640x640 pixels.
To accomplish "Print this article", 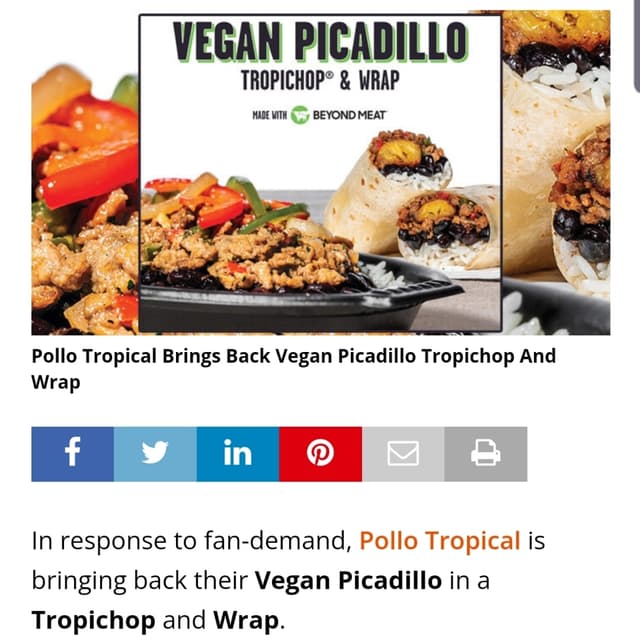I will (x=485, y=454).
